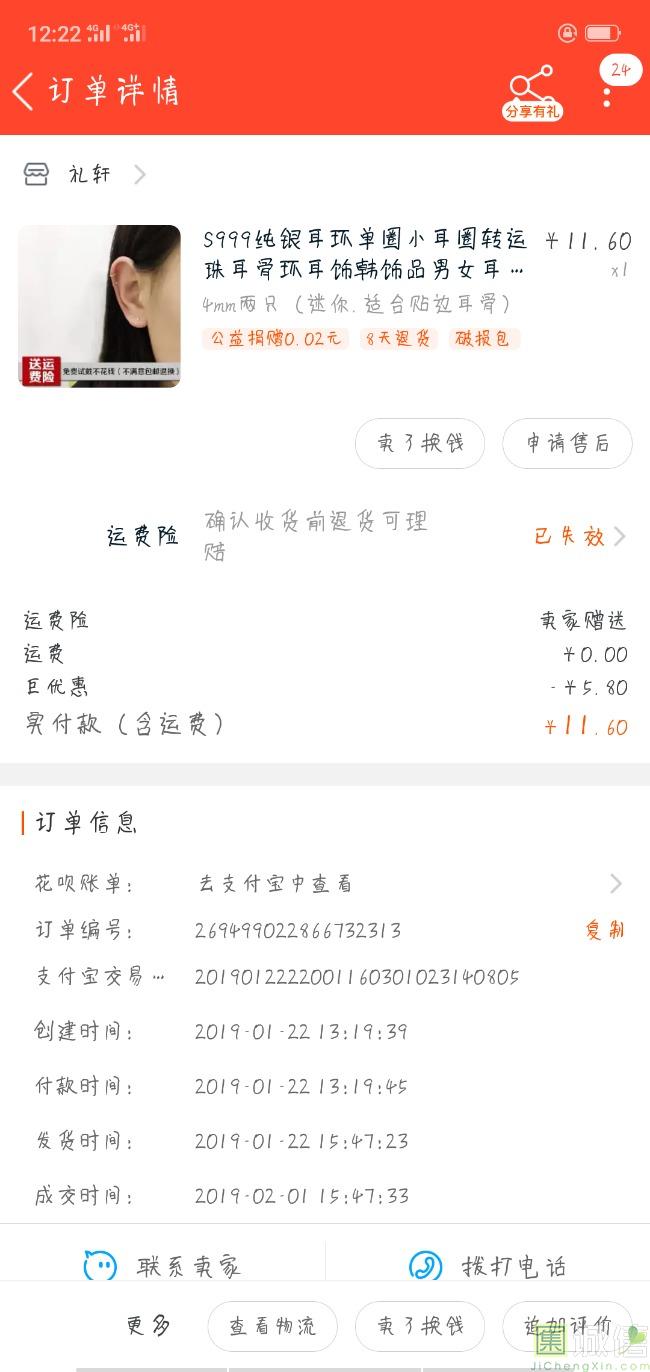Check shipping with 查看物流

(272, 1326)
